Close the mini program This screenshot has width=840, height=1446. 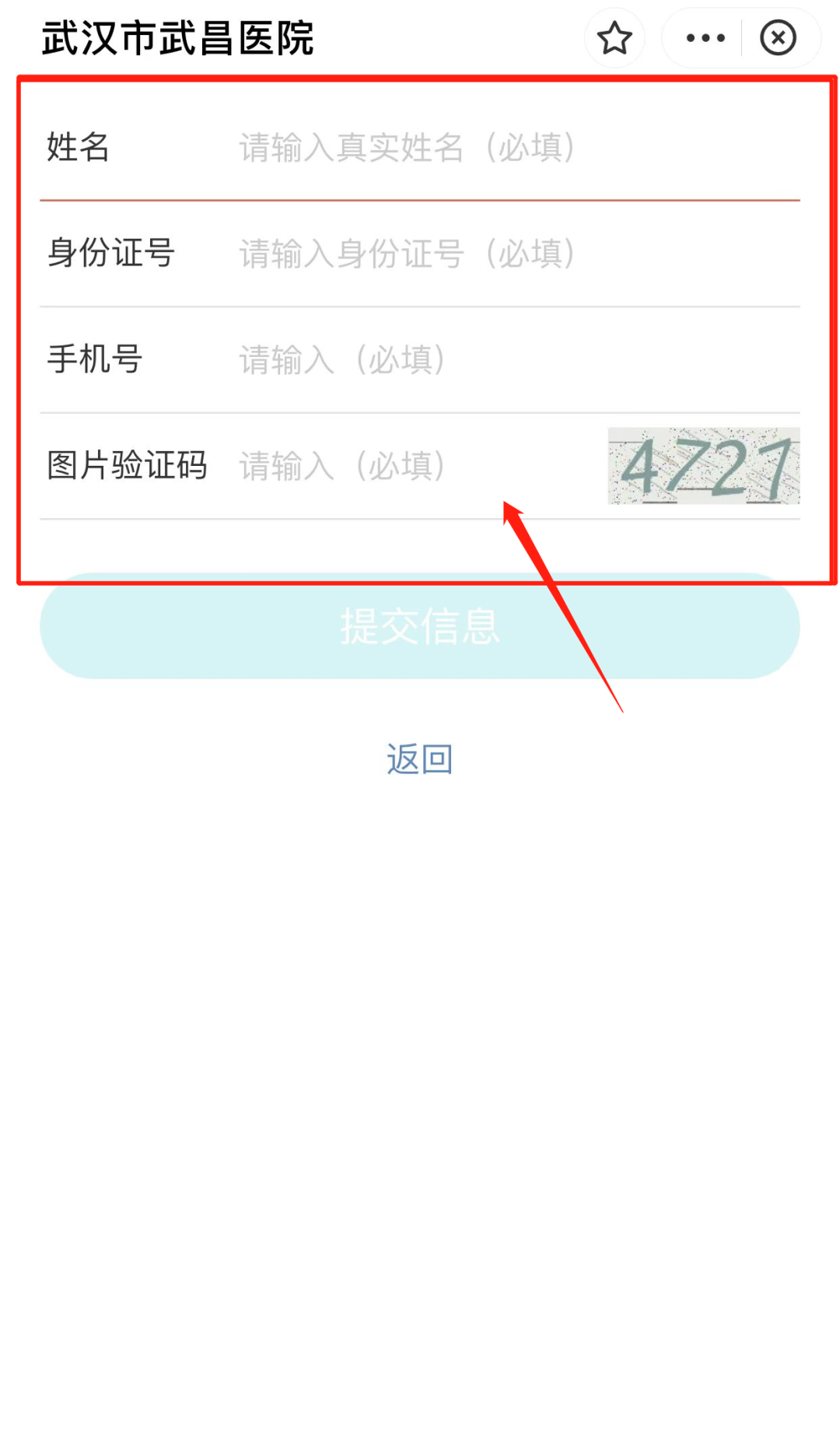coord(778,38)
